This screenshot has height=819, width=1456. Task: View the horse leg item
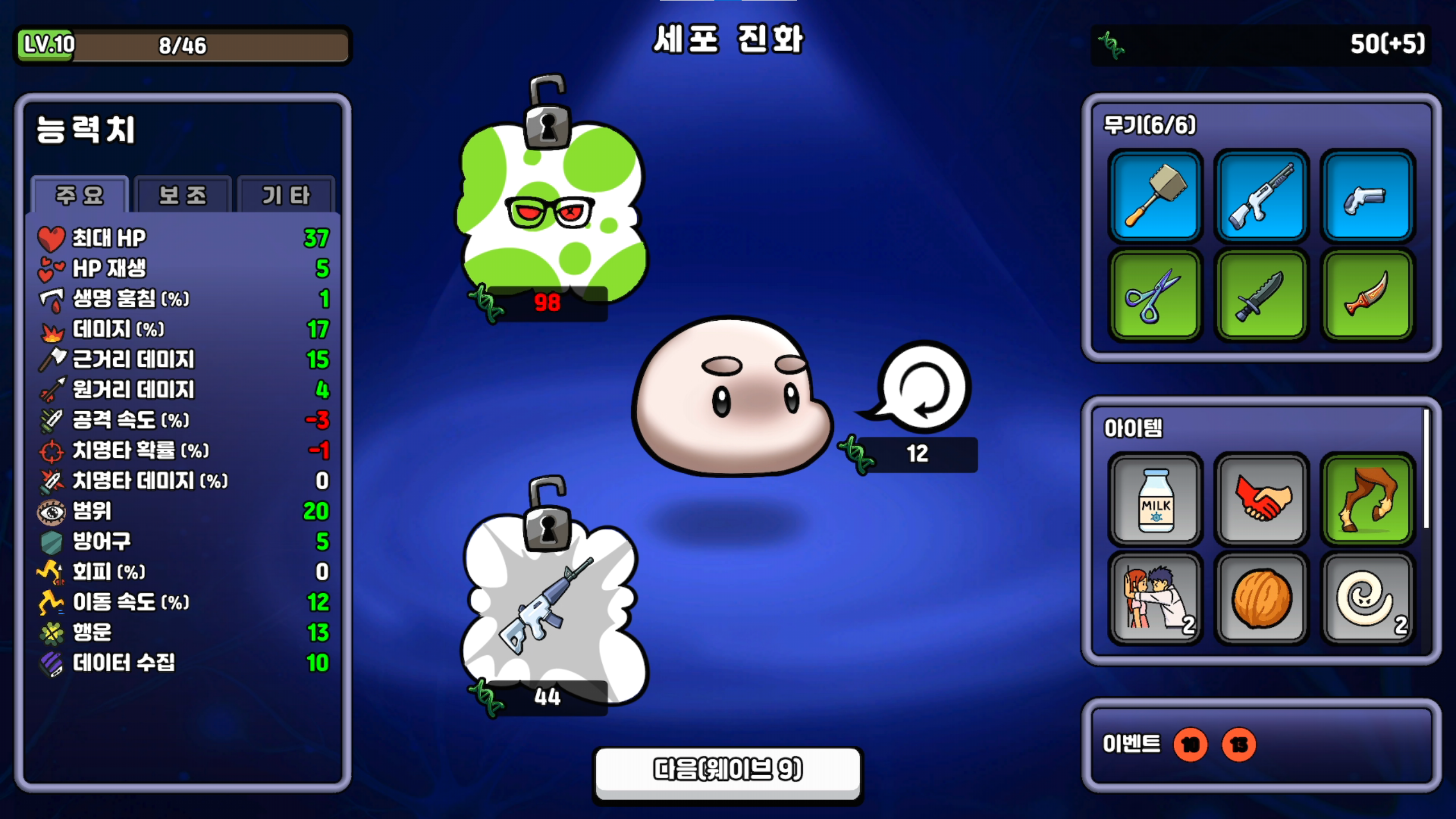(x=1367, y=499)
